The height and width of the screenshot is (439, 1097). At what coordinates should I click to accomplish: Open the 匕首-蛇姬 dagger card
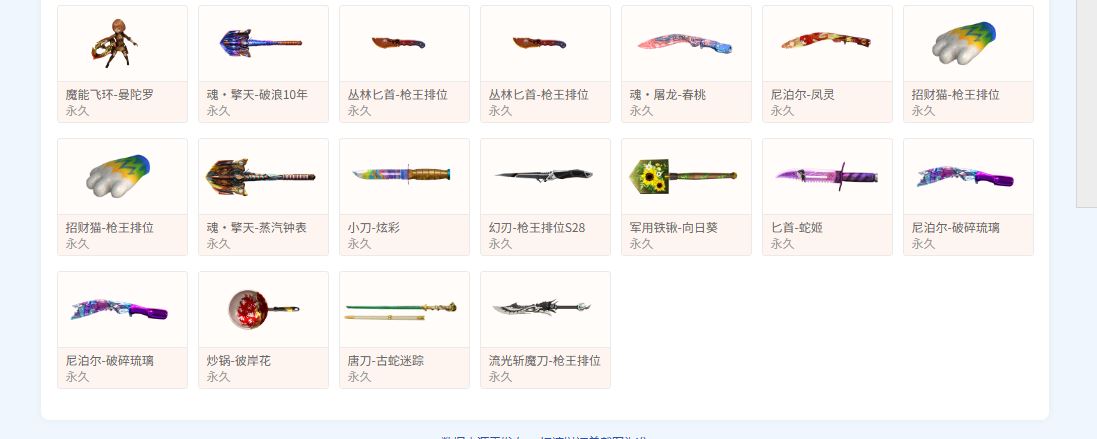827,196
